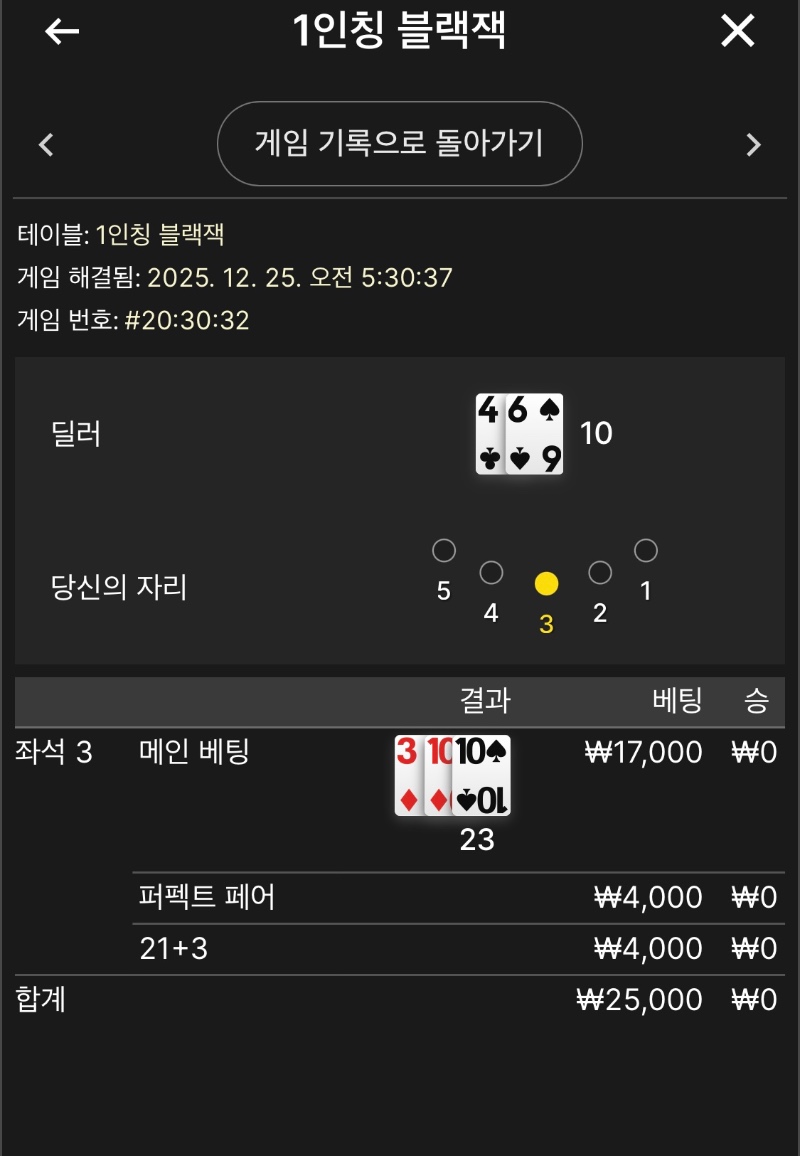Go back using the top-left arrow

(x=62, y=32)
